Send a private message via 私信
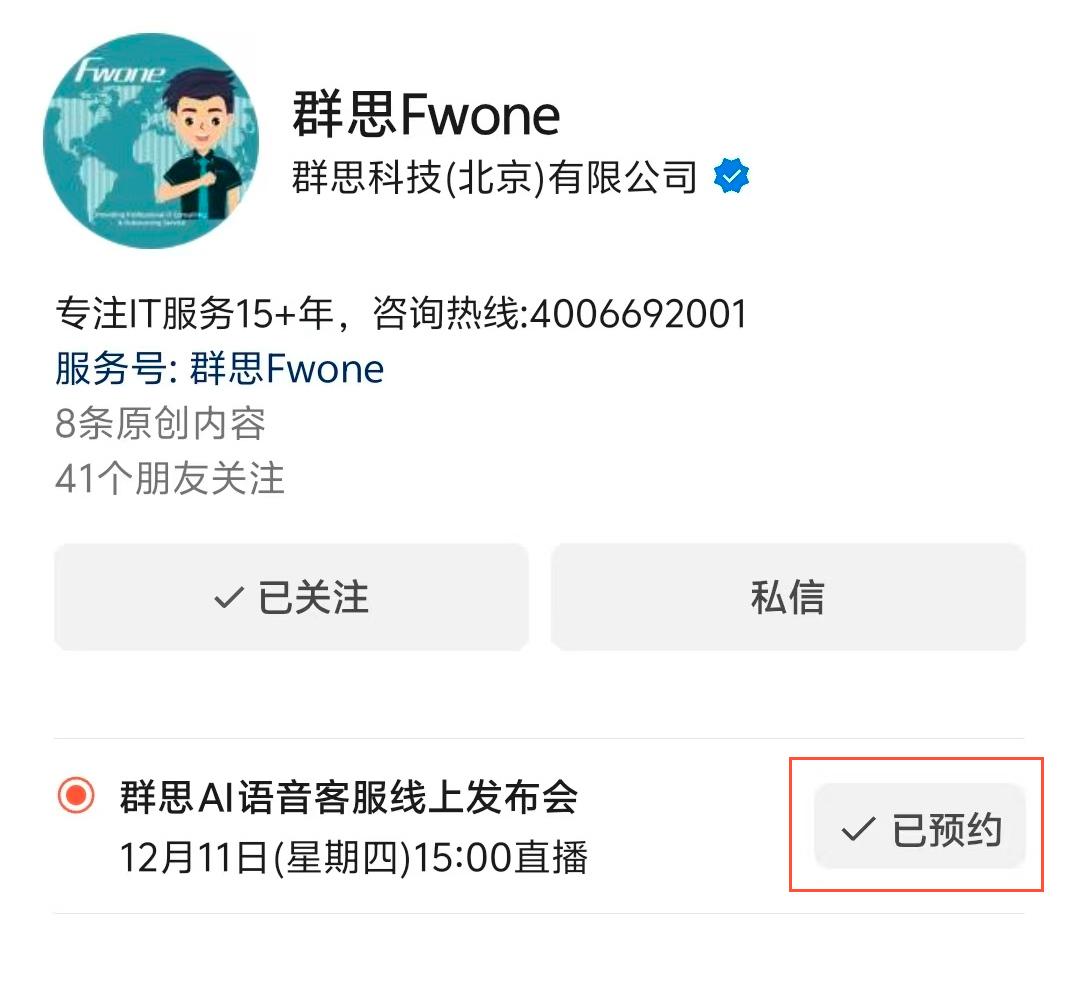Image resolution: width=1080 pixels, height=988 pixels. (x=788, y=598)
